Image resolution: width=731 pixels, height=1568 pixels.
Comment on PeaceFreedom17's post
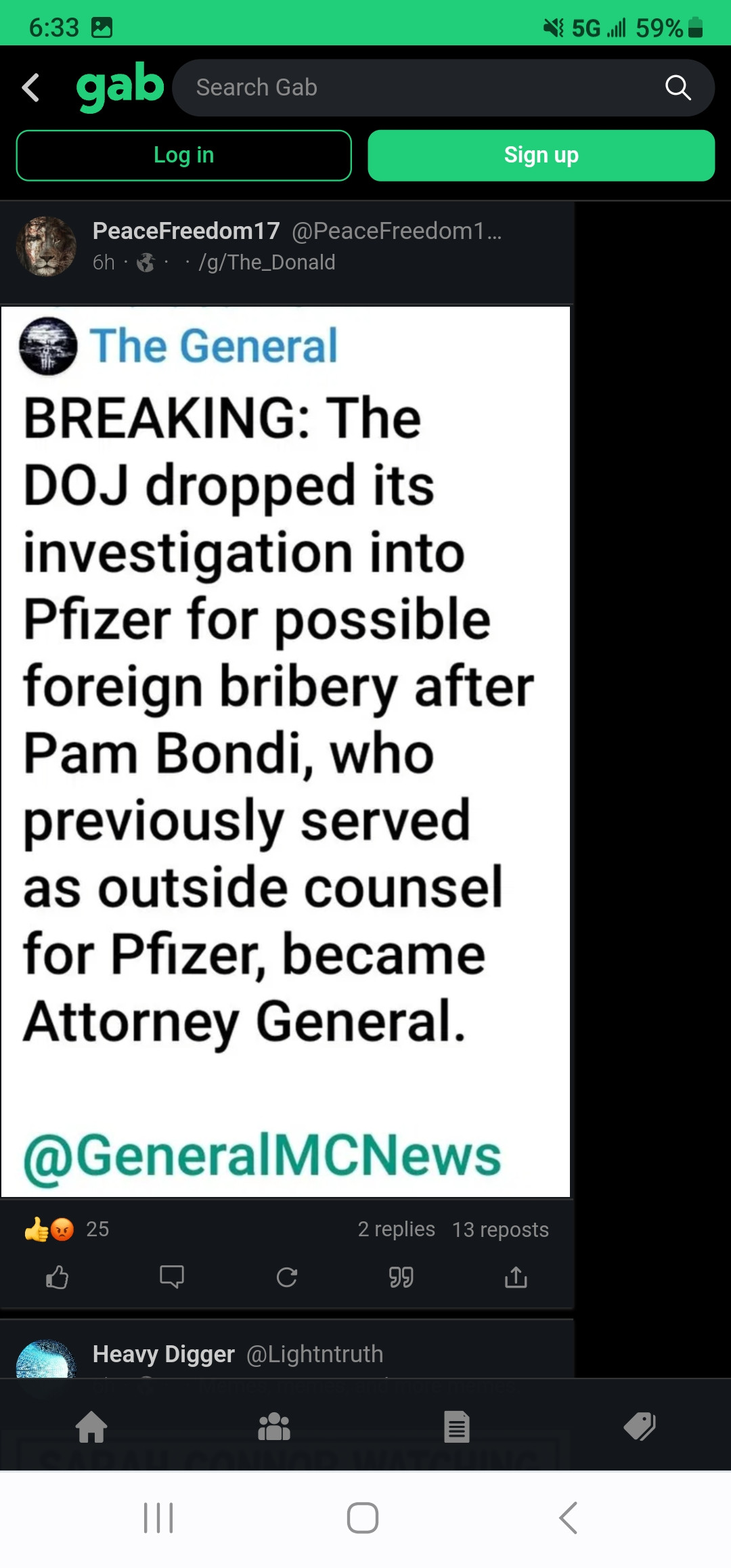[172, 1278]
